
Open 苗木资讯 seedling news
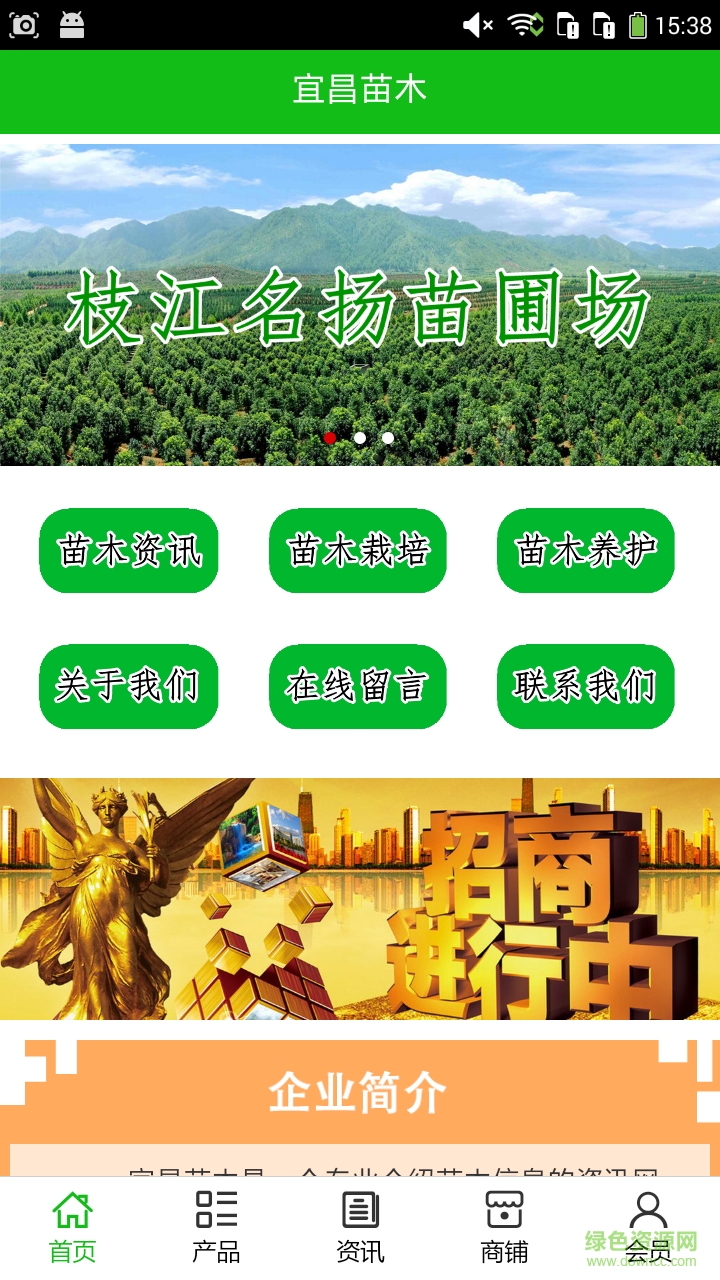pos(128,553)
